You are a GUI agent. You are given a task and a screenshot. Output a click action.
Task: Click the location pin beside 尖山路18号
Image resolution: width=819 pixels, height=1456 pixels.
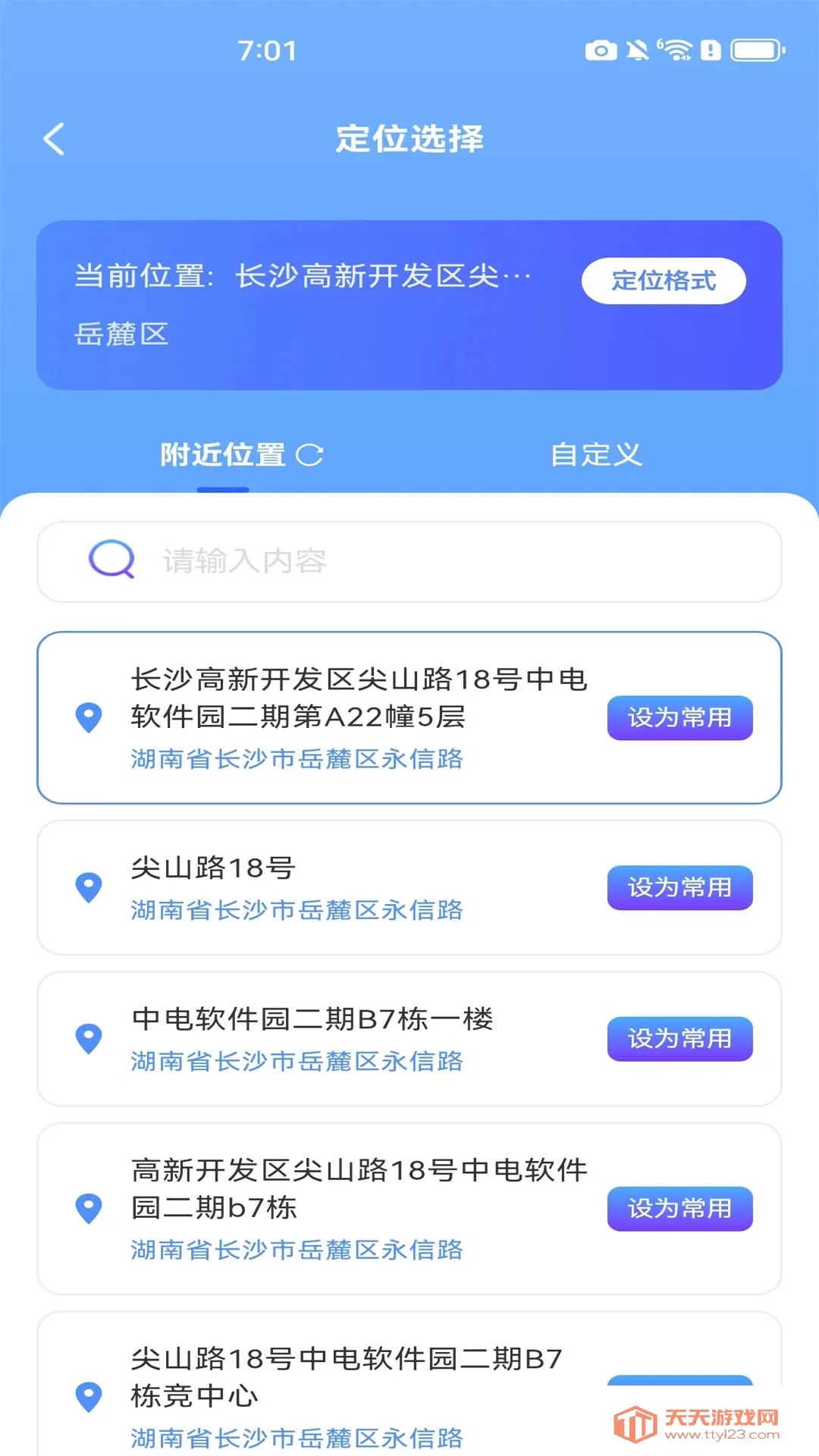pyautogui.click(x=89, y=887)
